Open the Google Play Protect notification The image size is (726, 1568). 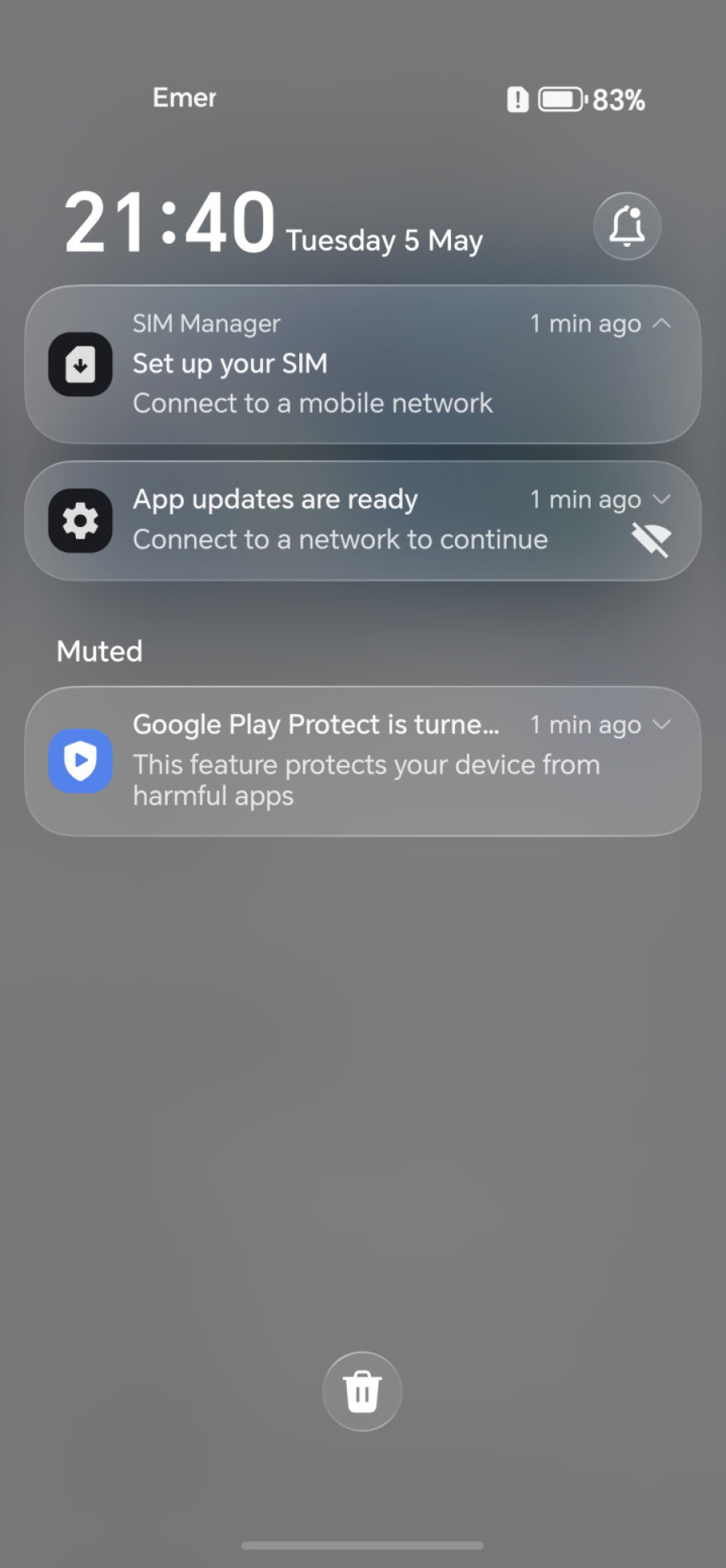pyautogui.click(x=362, y=761)
